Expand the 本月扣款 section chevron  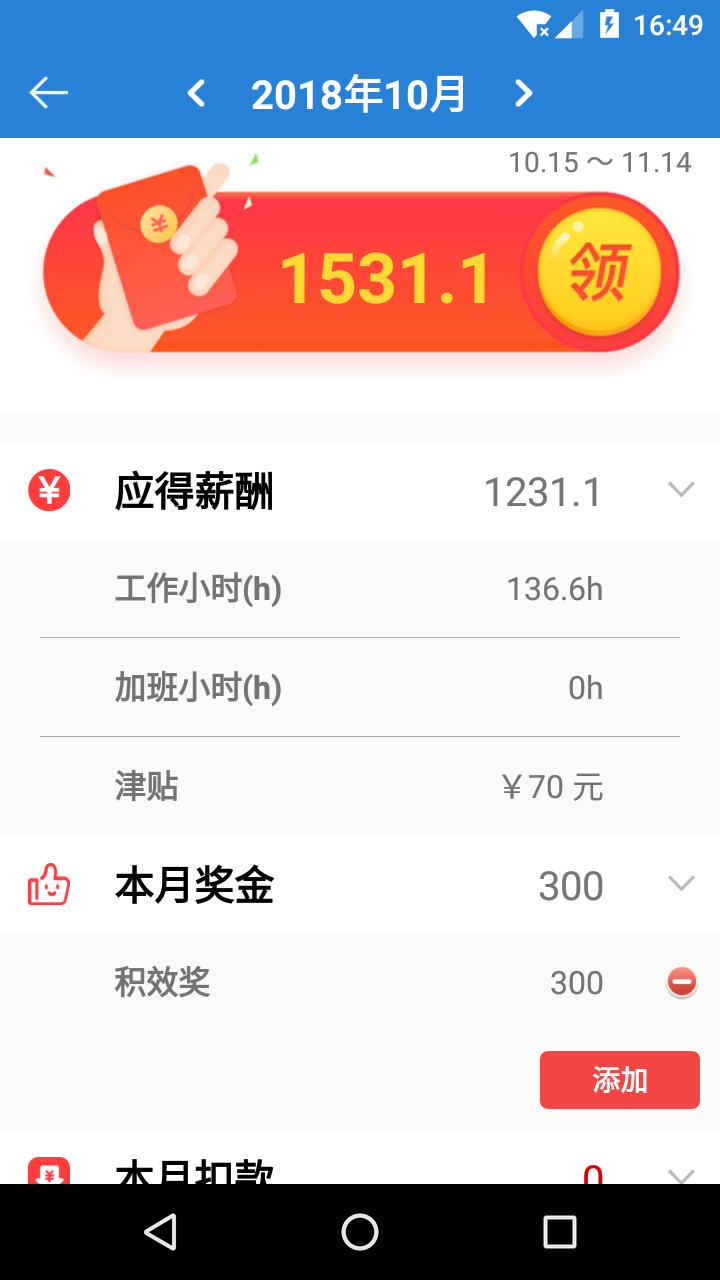click(681, 1172)
